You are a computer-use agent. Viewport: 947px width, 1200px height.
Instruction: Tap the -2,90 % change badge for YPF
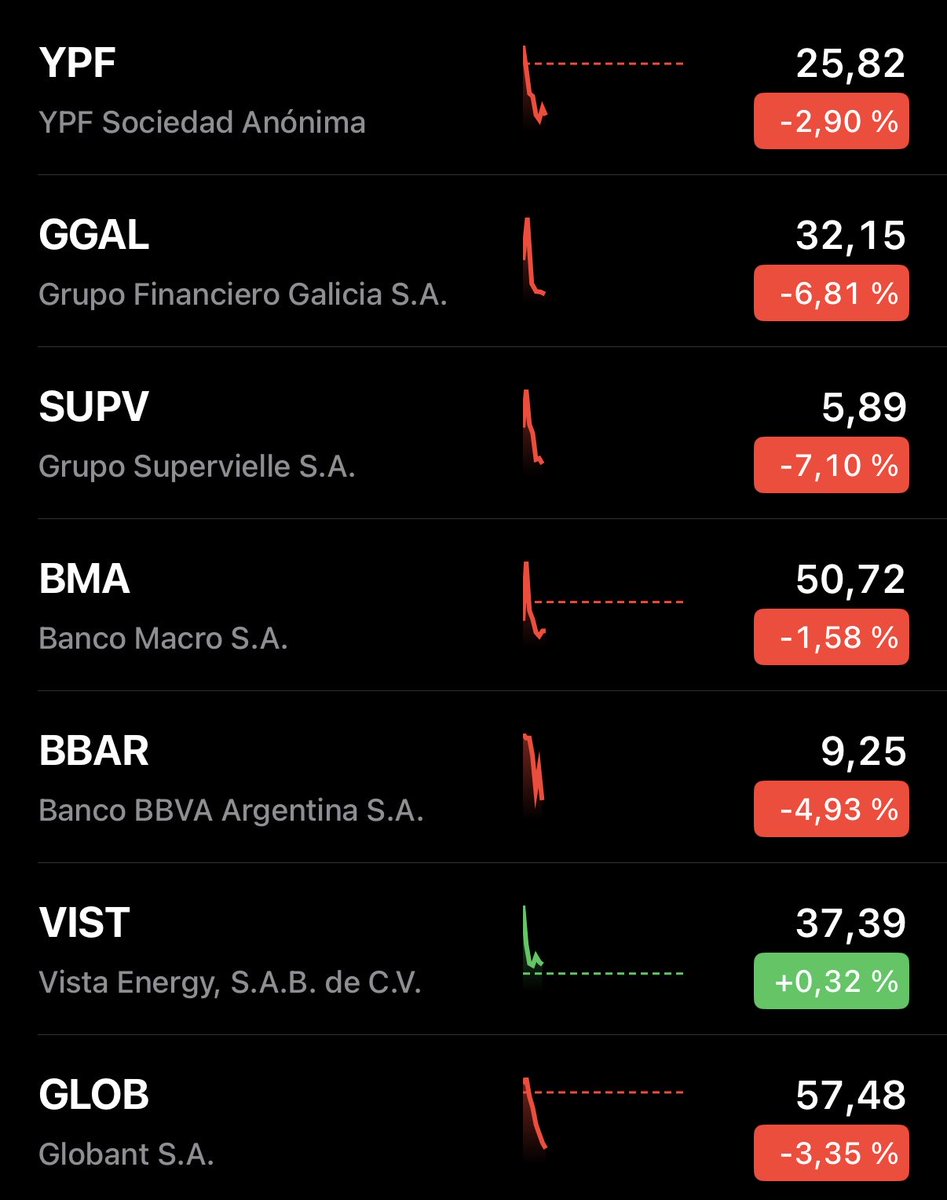(x=831, y=122)
